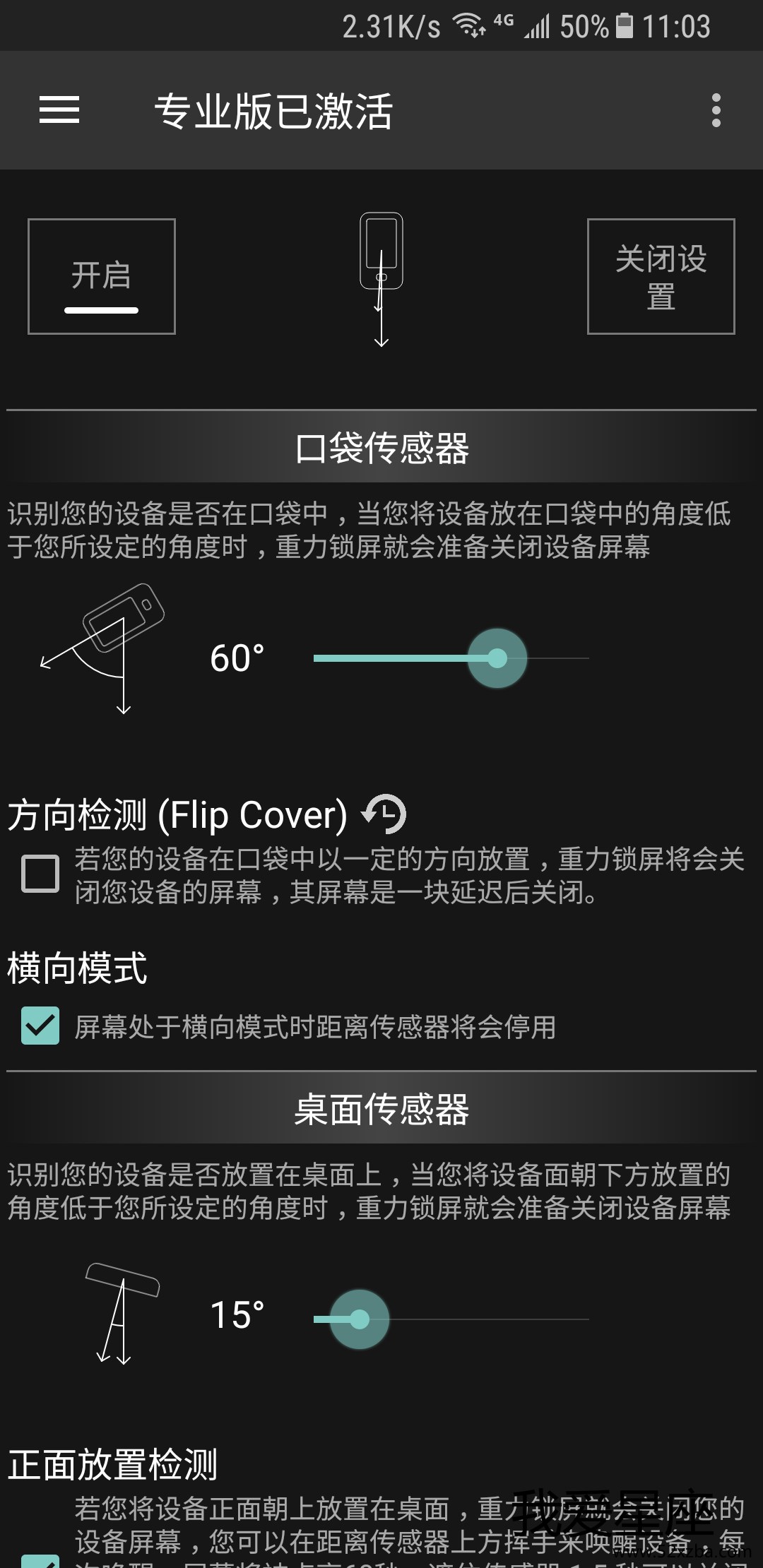Open the navigation drawer menu
Image resolution: width=763 pixels, height=1568 pixels.
59,109
